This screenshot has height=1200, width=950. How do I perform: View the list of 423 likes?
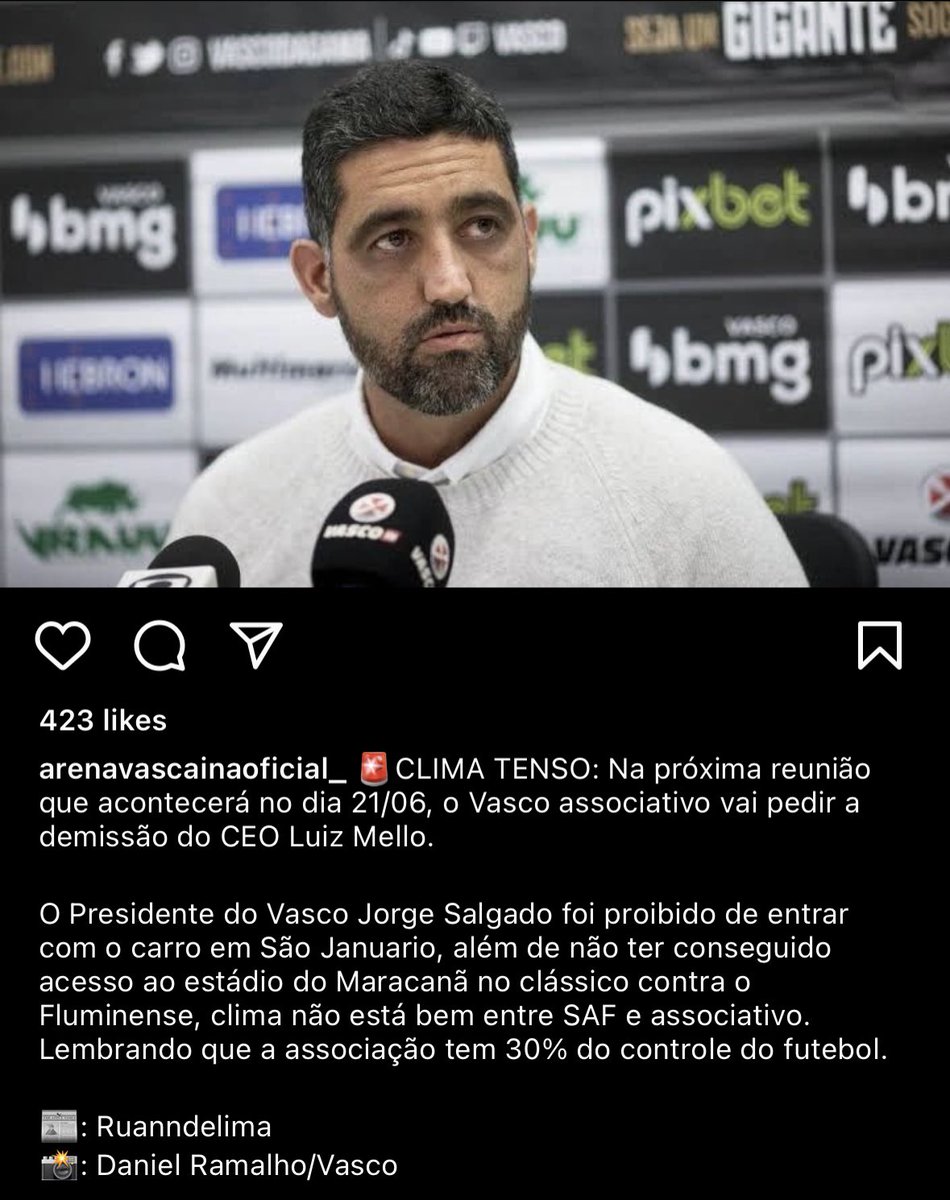[x=103, y=720]
